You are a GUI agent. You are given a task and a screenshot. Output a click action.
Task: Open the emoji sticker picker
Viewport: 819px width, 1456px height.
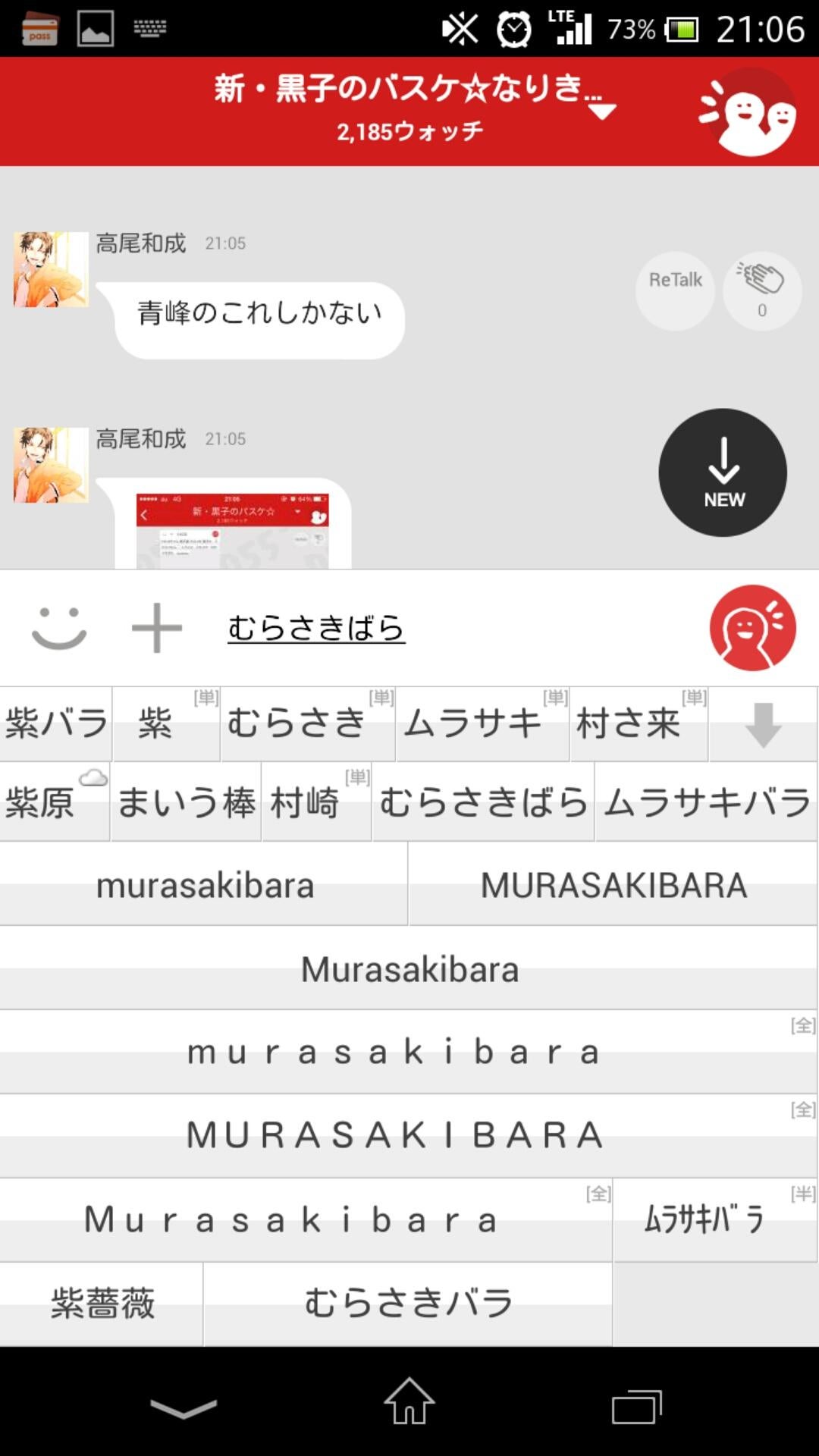(59, 628)
